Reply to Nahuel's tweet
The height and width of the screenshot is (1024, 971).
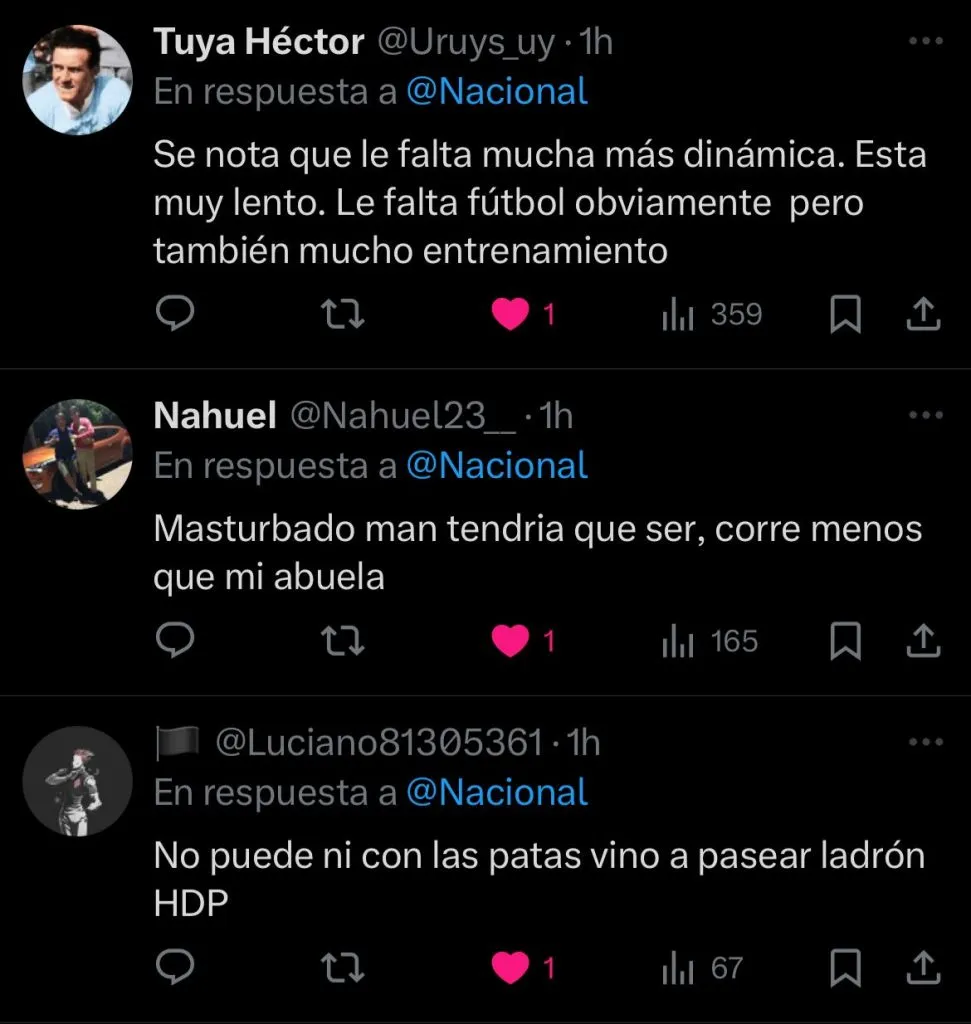pyautogui.click(x=176, y=642)
